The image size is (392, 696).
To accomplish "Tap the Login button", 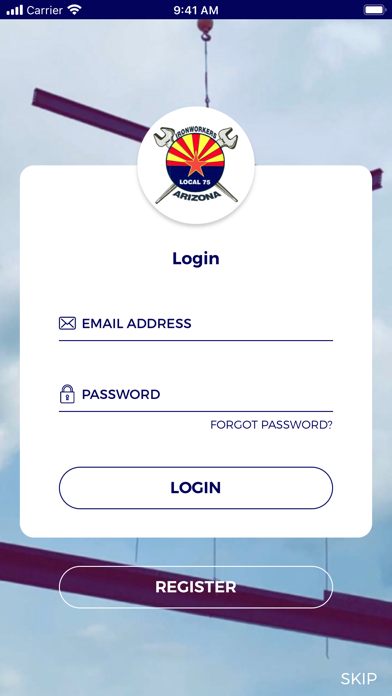I will (x=196, y=488).
